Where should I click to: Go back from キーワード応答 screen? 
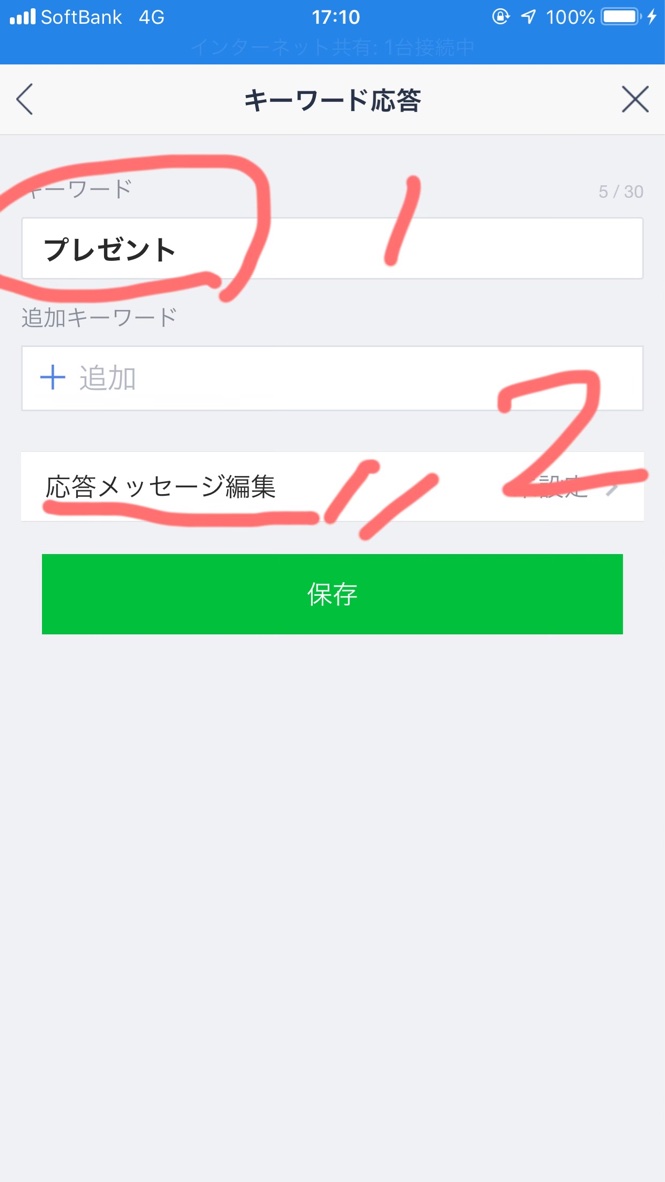point(25,100)
